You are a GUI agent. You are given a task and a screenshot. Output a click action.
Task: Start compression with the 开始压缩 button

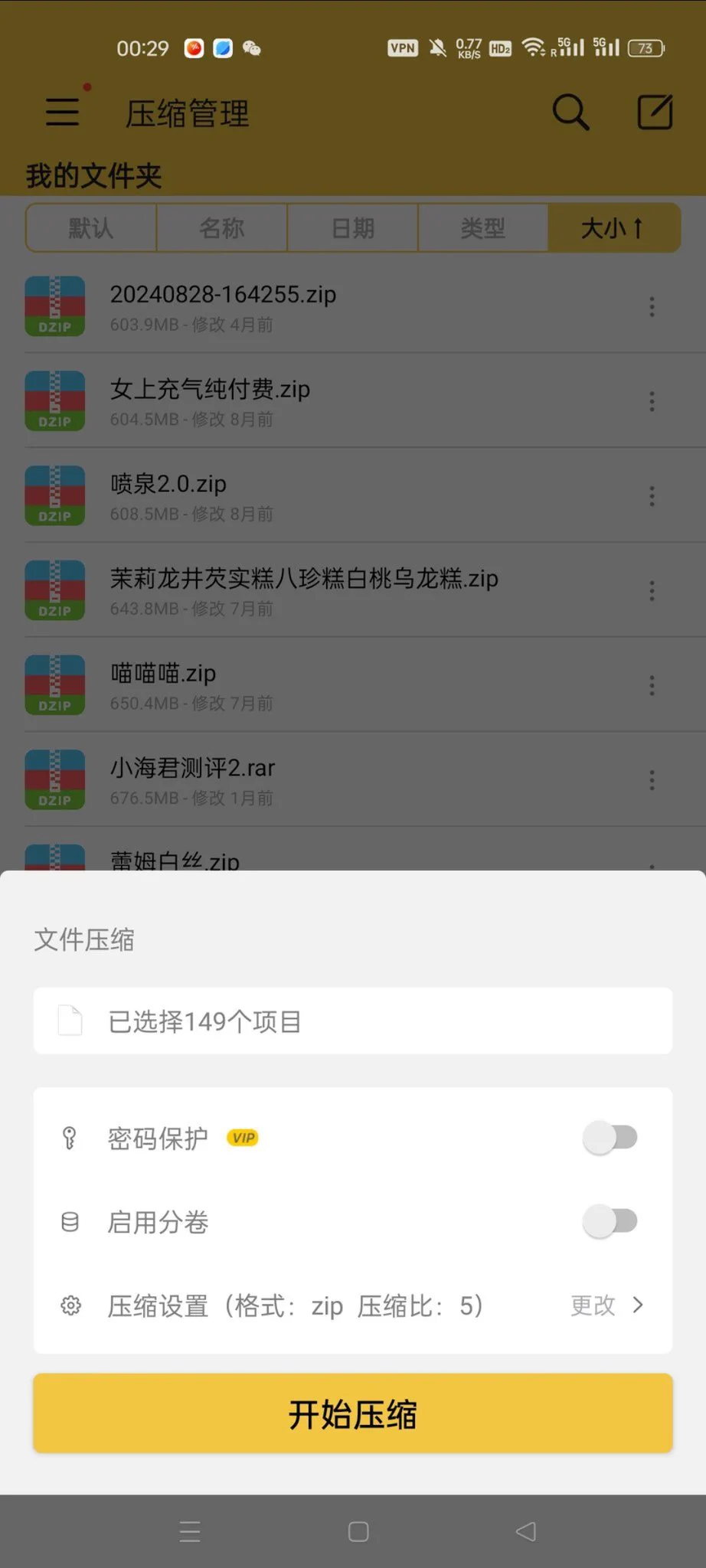point(352,1413)
